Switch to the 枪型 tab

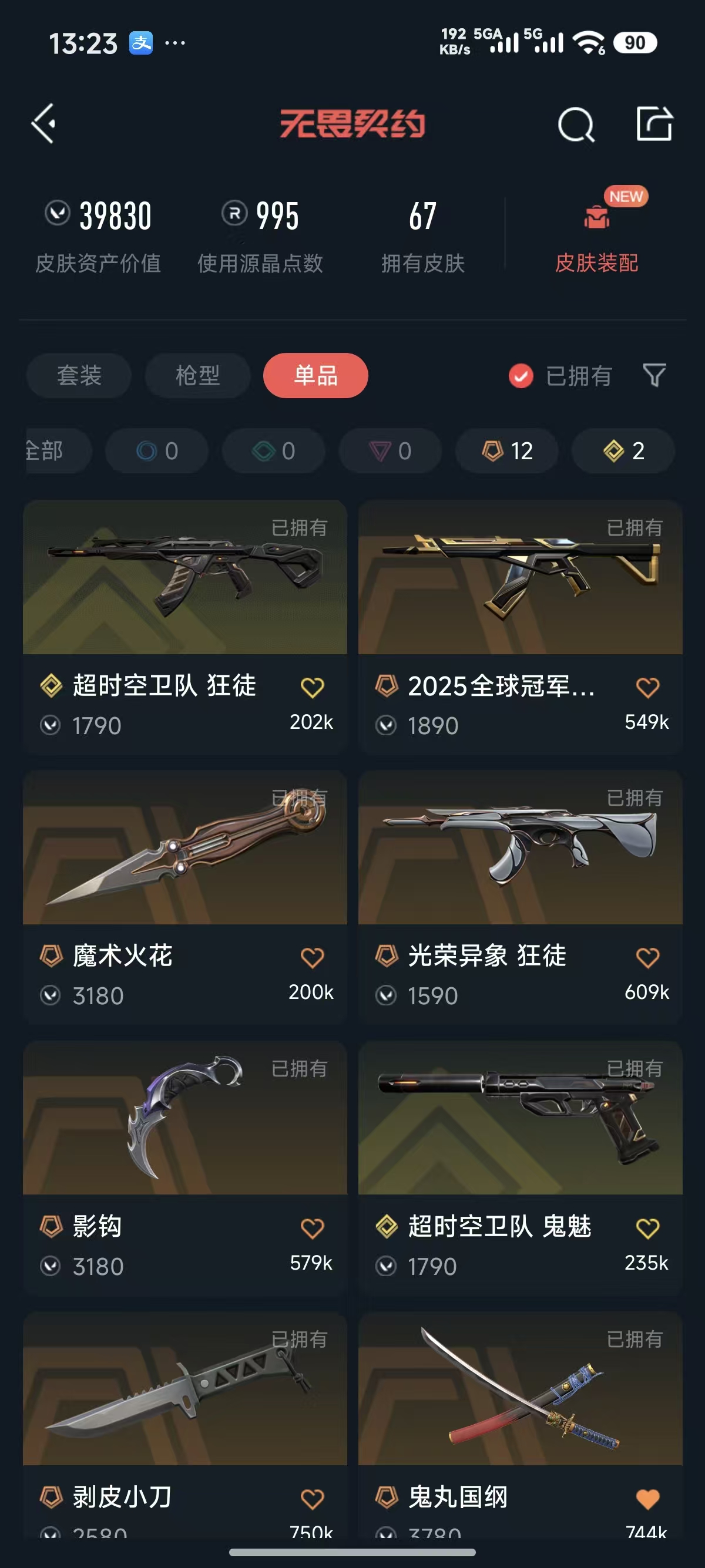tap(197, 376)
